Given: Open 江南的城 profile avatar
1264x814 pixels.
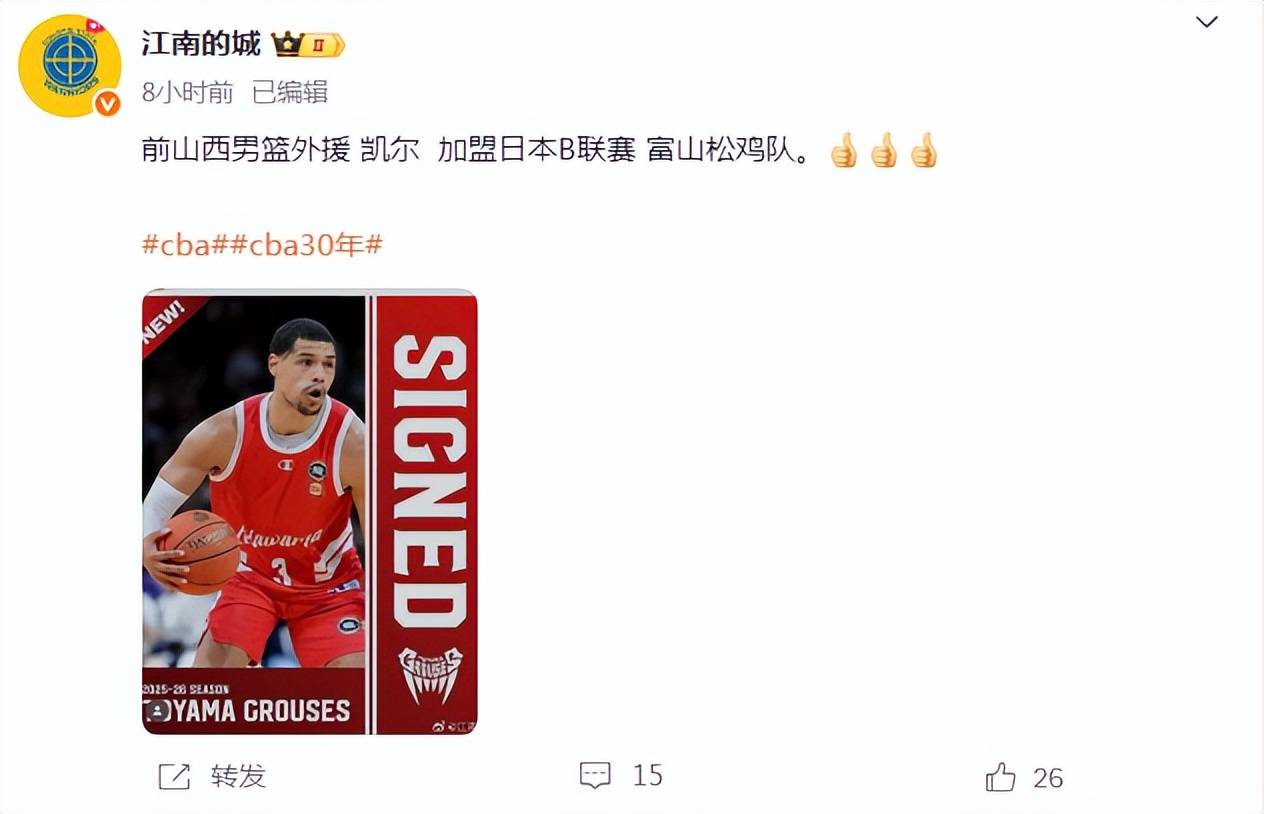Looking at the screenshot, I should pyautogui.click(x=69, y=65).
